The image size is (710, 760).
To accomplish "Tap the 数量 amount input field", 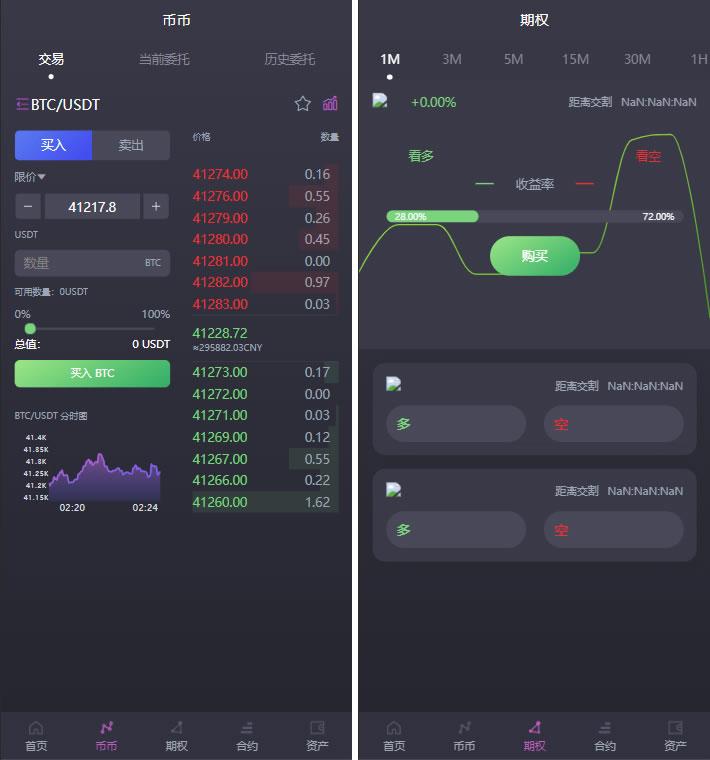I will (80, 263).
